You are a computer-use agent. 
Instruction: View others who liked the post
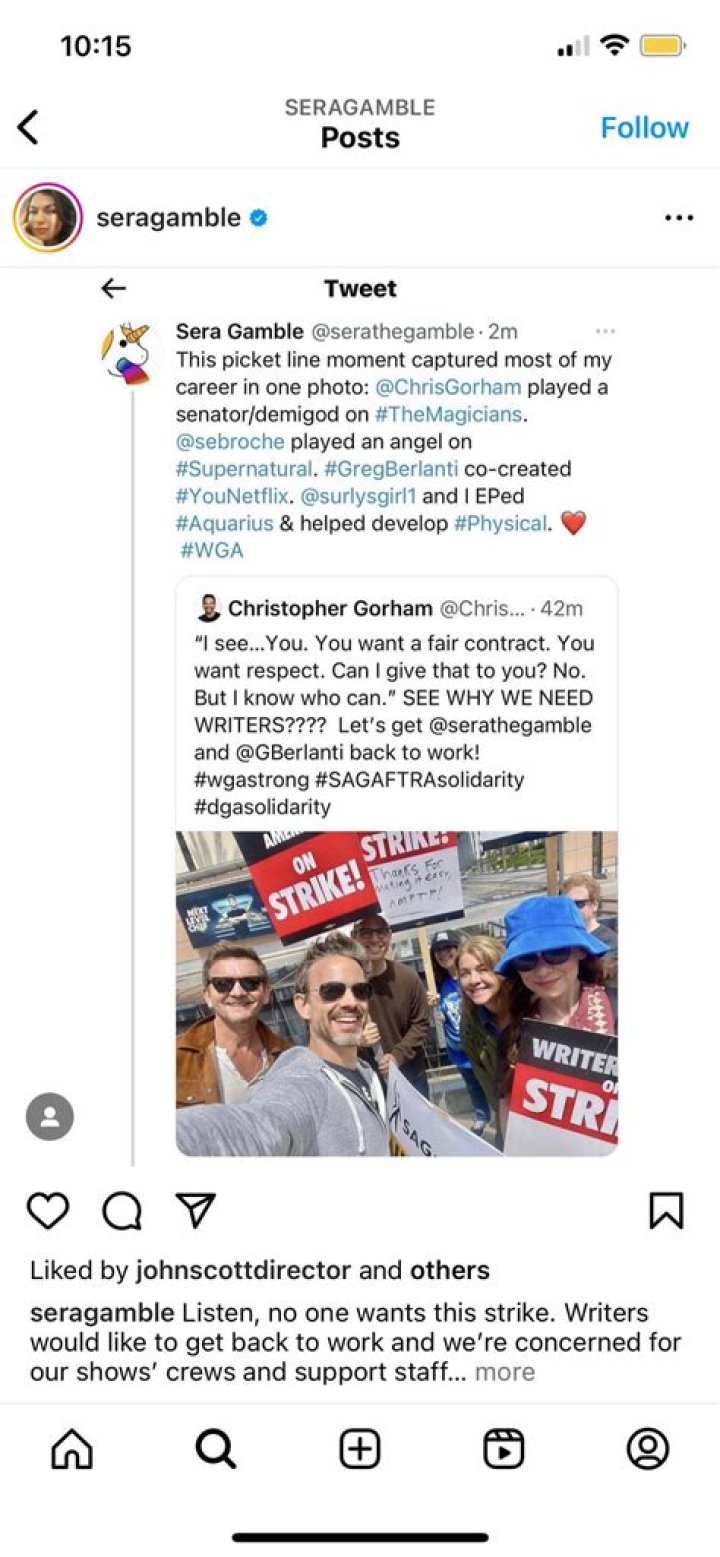450,1271
